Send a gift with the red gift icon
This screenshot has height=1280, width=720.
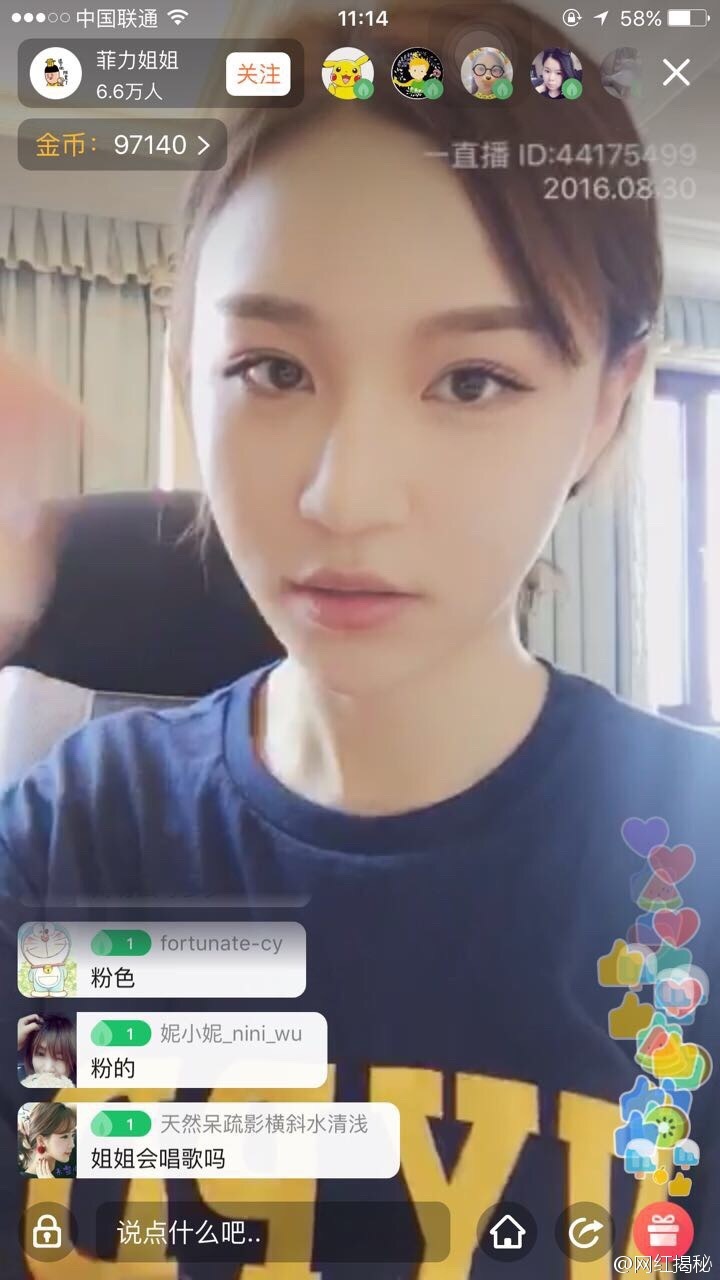pos(659,1232)
